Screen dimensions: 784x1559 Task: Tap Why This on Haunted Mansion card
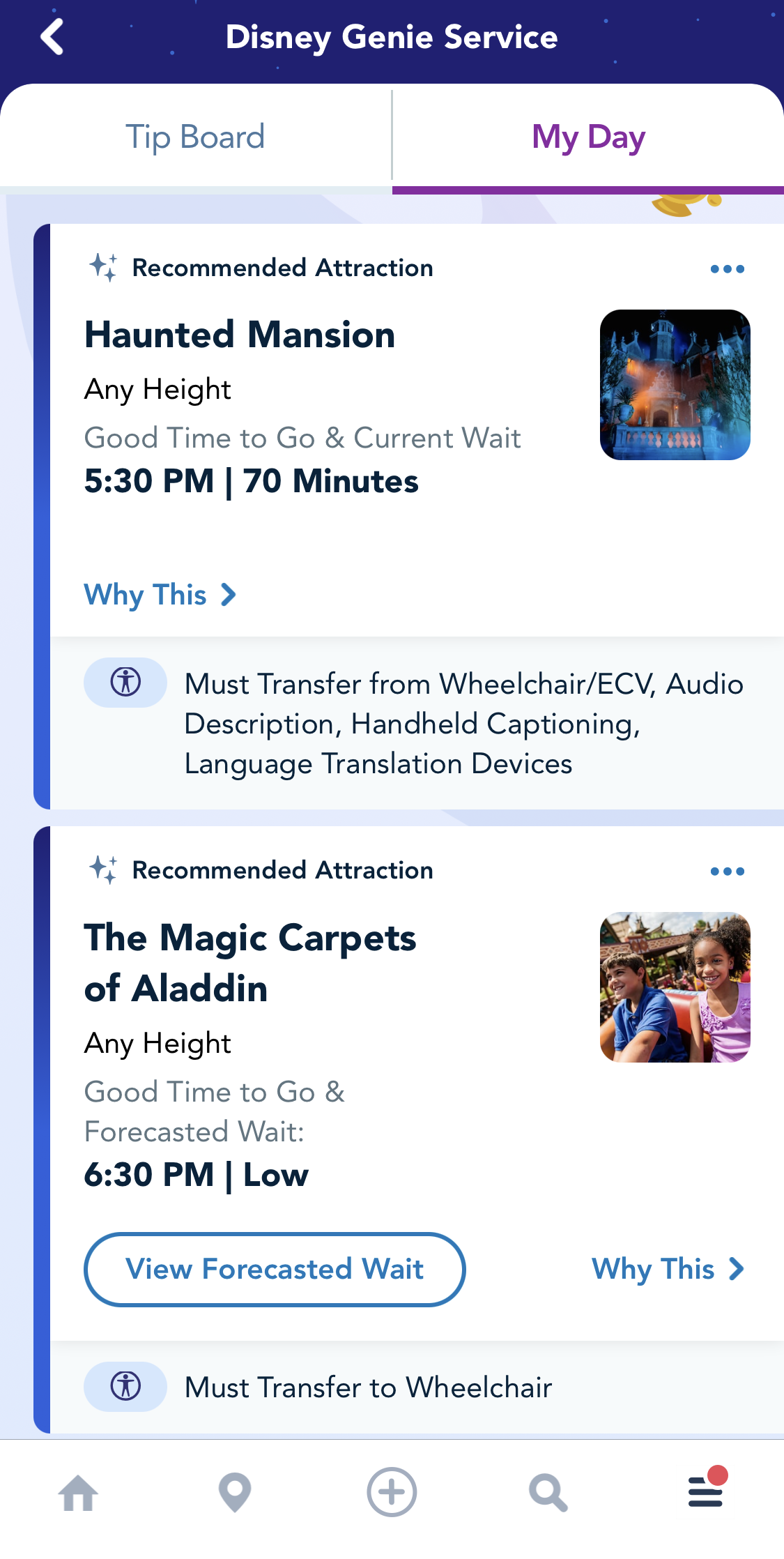pyautogui.click(x=160, y=595)
